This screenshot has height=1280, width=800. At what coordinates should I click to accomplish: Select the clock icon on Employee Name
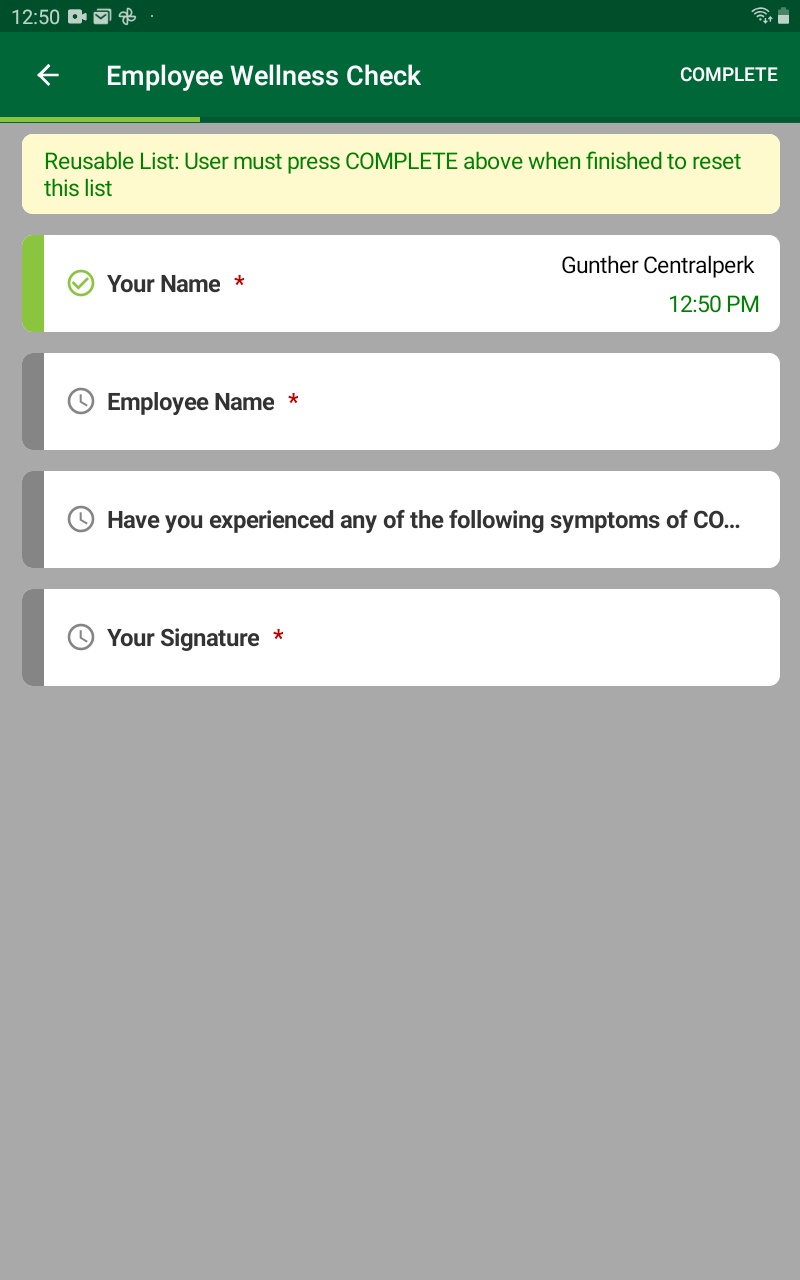coord(80,401)
